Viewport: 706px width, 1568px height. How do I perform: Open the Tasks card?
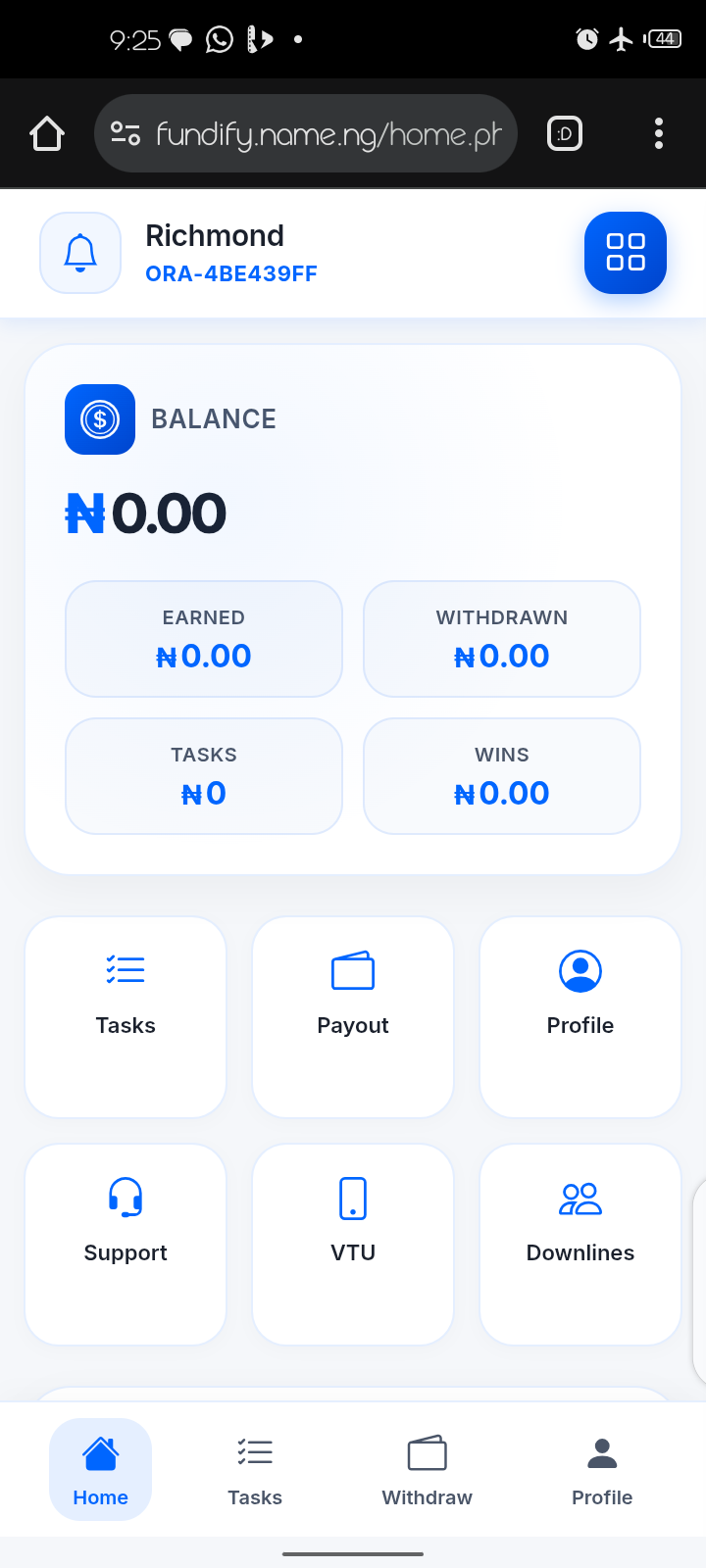126,1016
